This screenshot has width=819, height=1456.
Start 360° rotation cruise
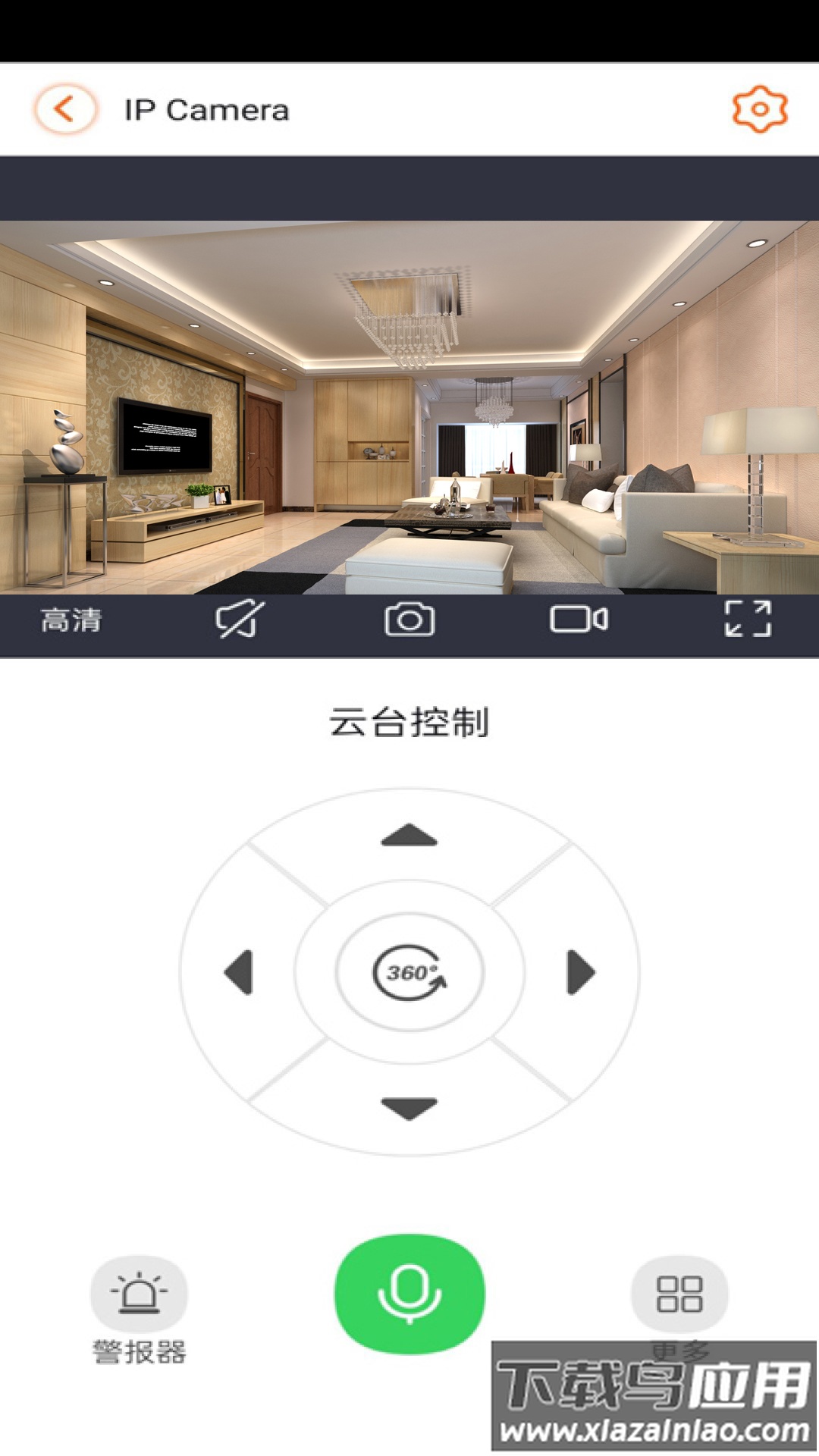click(409, 972)
